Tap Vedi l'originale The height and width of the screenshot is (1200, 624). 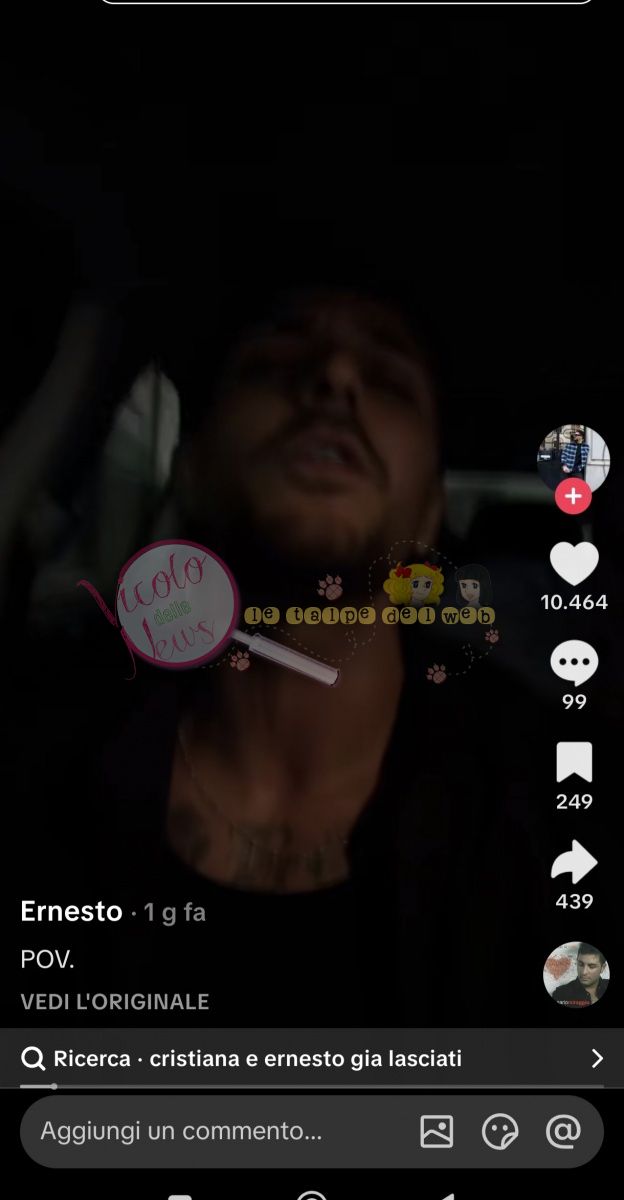(115, 1001)
